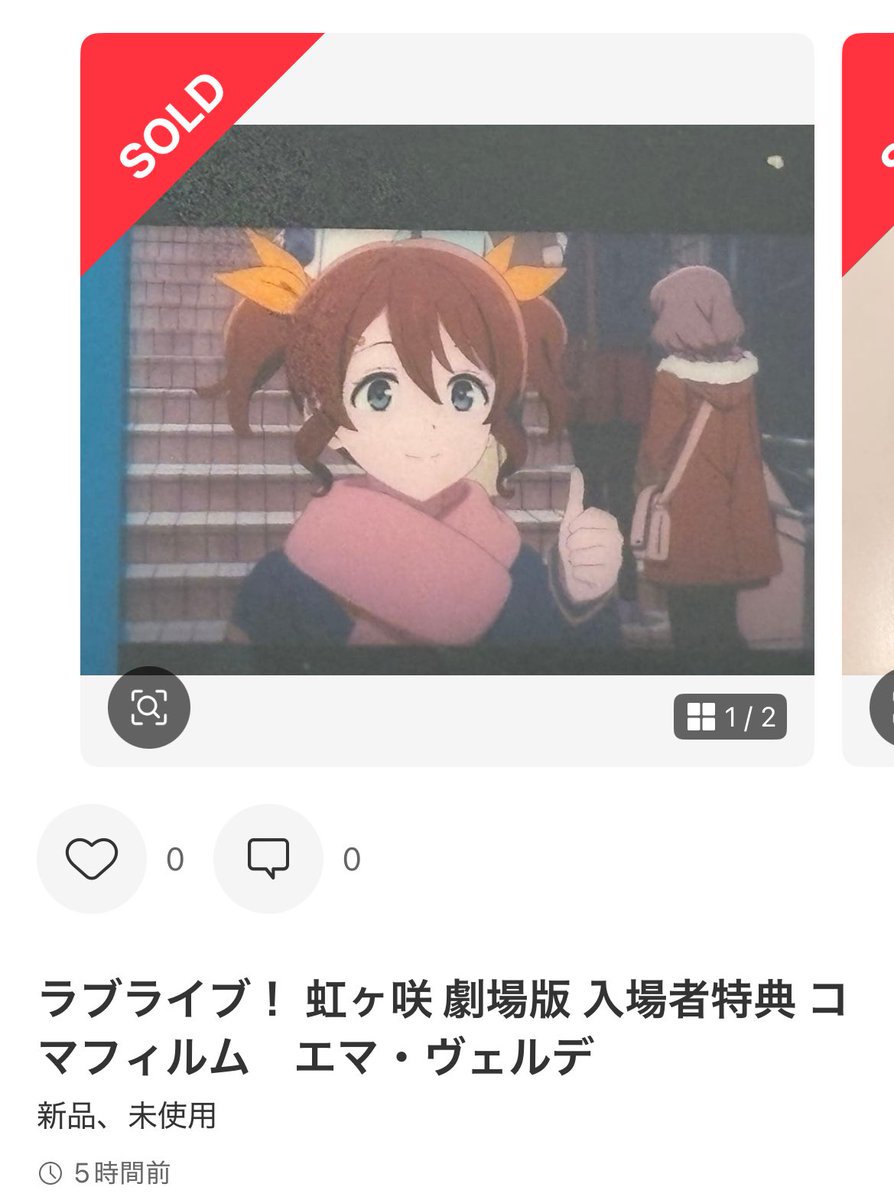The width and height of the screenshot is (894, 1200).
Task: Like this item with the heart icon
Action: 91,859
